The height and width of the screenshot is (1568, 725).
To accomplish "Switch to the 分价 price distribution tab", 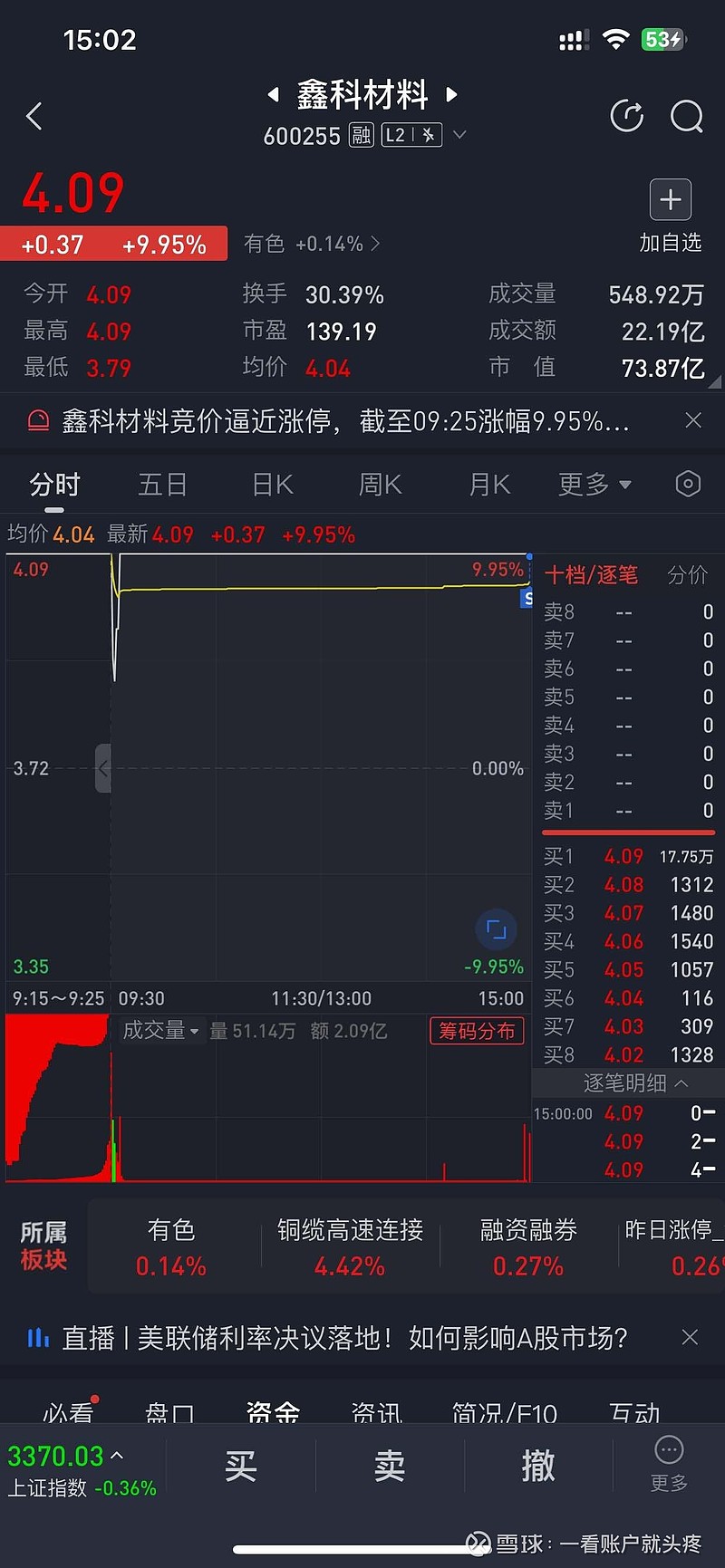I will (x=687, y=574).
